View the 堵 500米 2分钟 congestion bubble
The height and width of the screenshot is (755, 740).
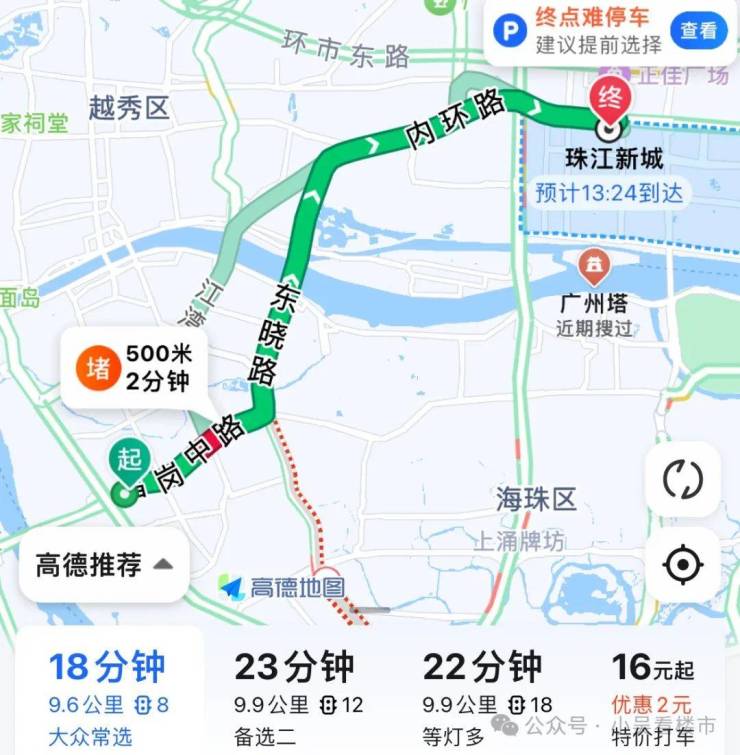point(135,368)
